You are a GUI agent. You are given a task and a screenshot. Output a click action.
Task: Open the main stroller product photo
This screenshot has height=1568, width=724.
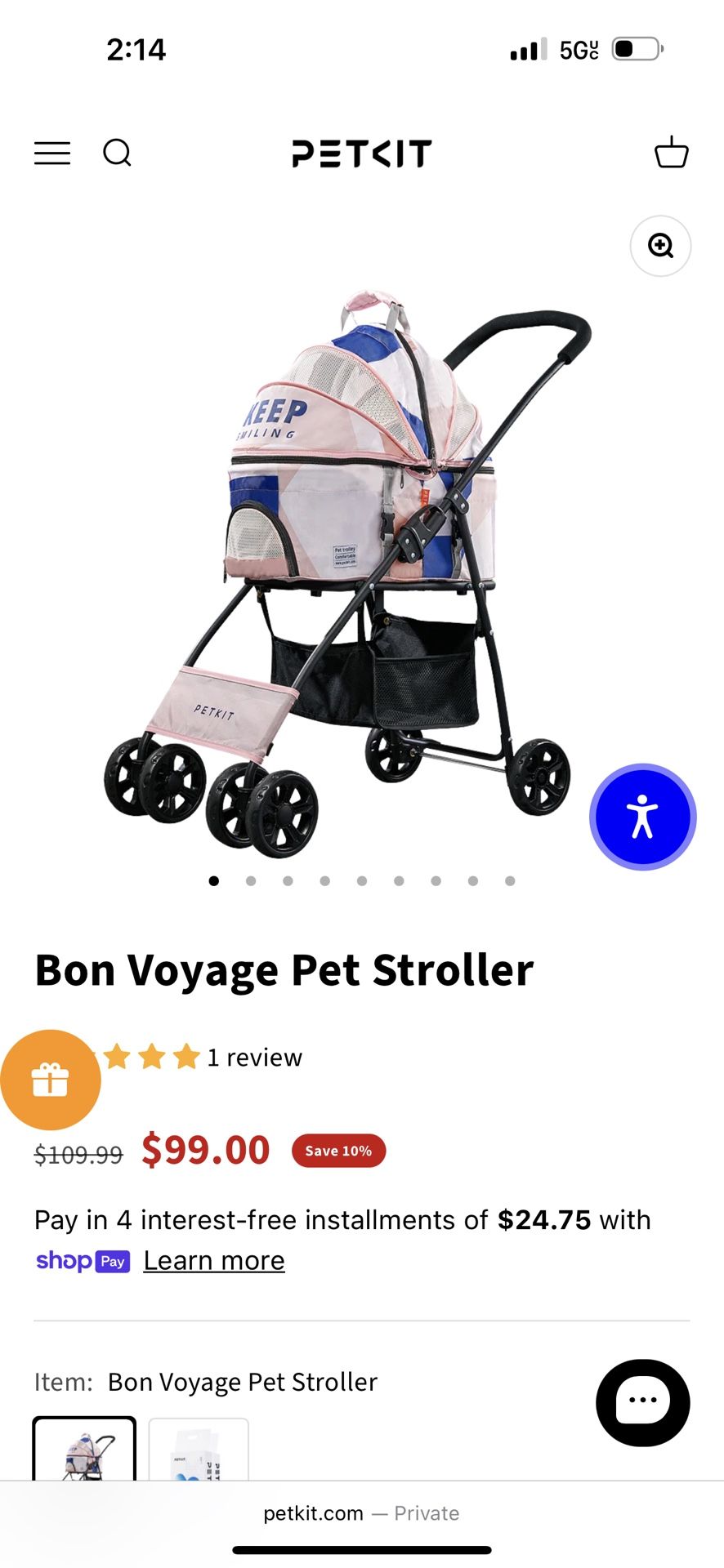349,572
